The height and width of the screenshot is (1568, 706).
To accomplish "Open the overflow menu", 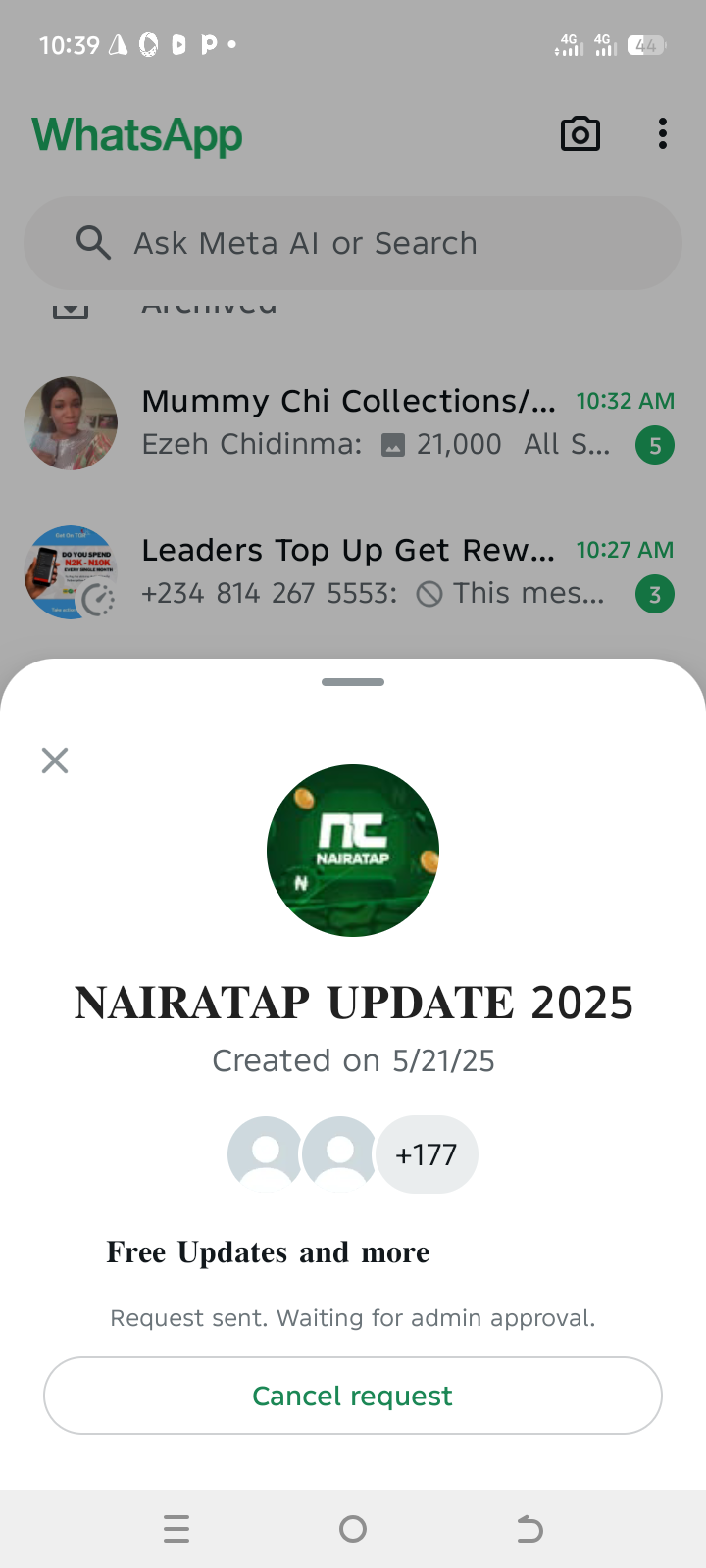I will (x=663, y=134).
